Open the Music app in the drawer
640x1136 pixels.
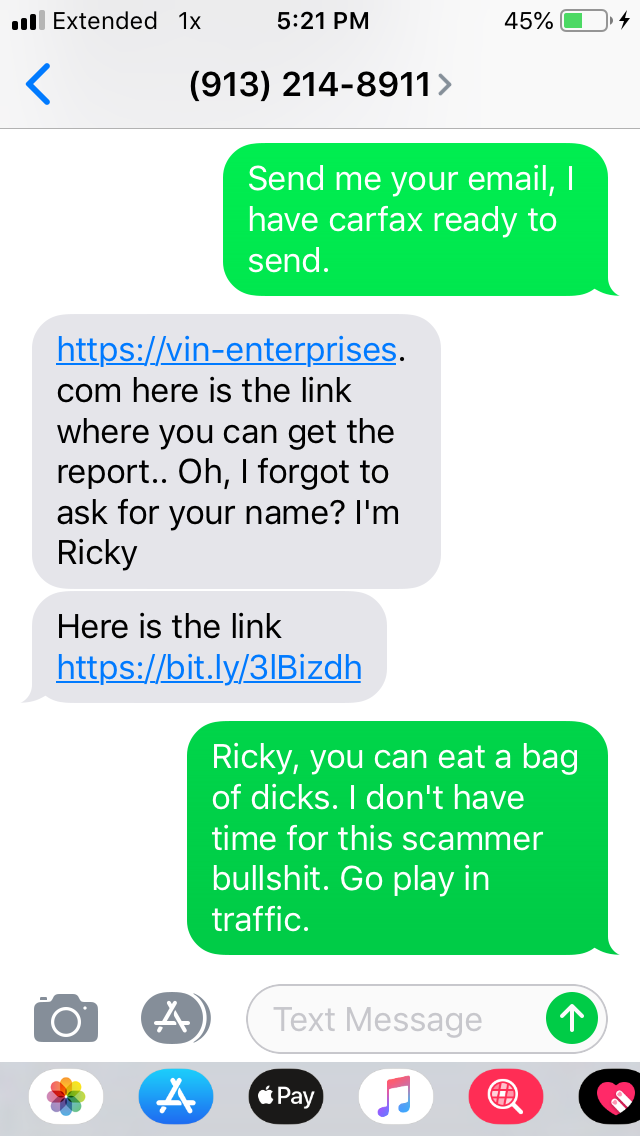[x=396, y=1096]
